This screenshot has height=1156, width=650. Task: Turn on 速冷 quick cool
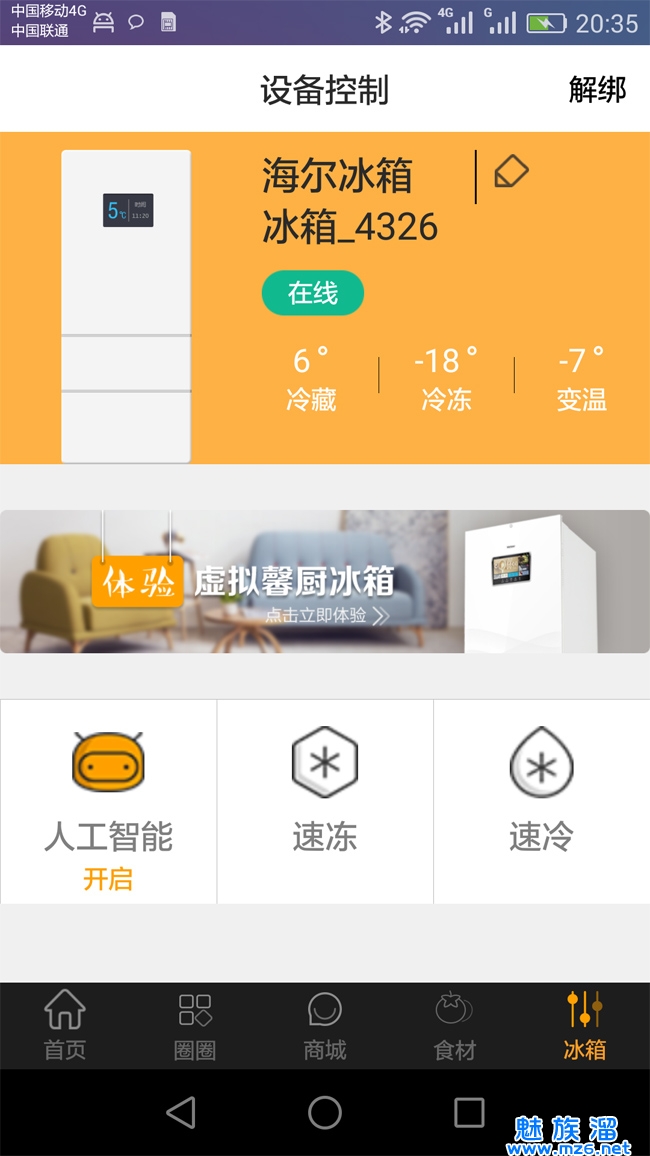(541, 802)
